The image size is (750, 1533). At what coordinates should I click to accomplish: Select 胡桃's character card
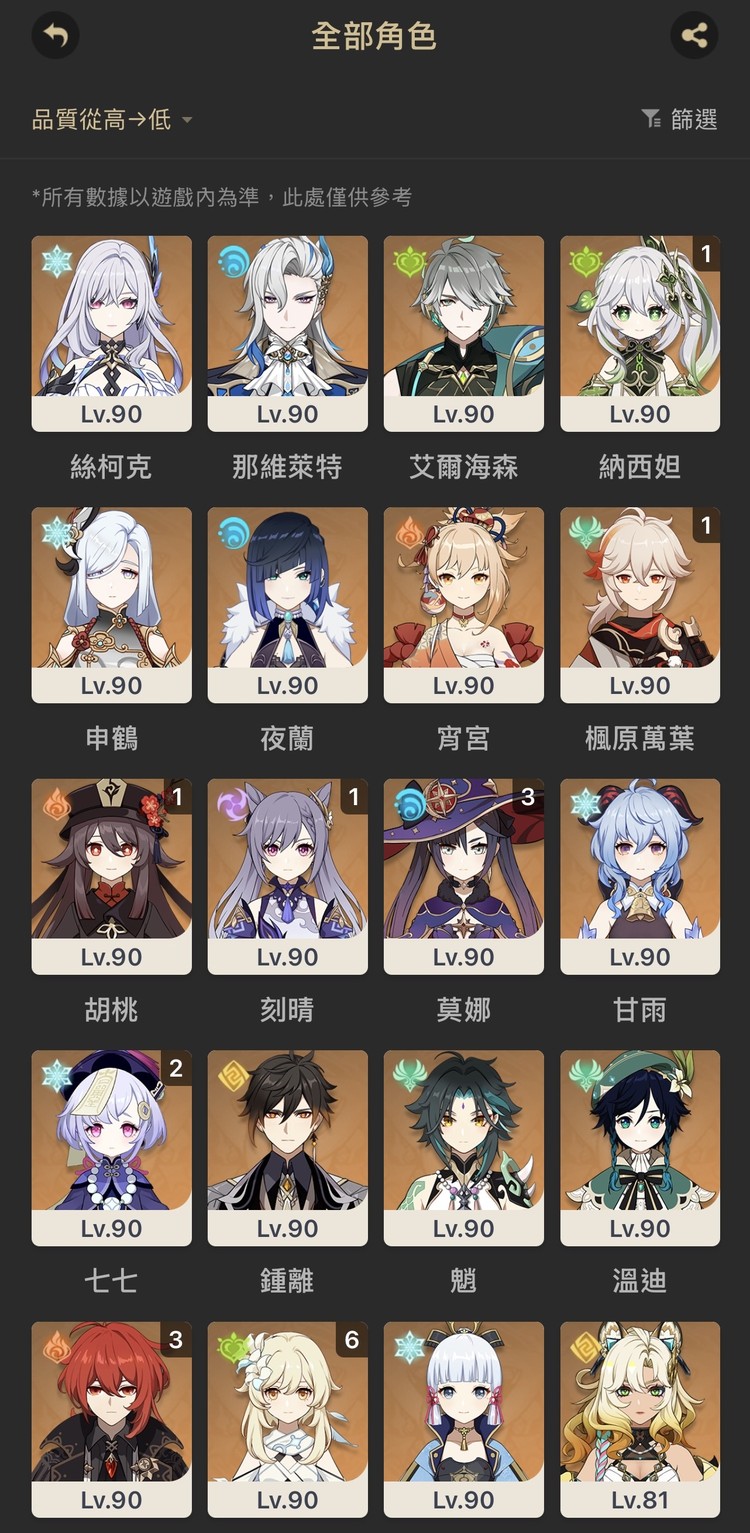111,875
